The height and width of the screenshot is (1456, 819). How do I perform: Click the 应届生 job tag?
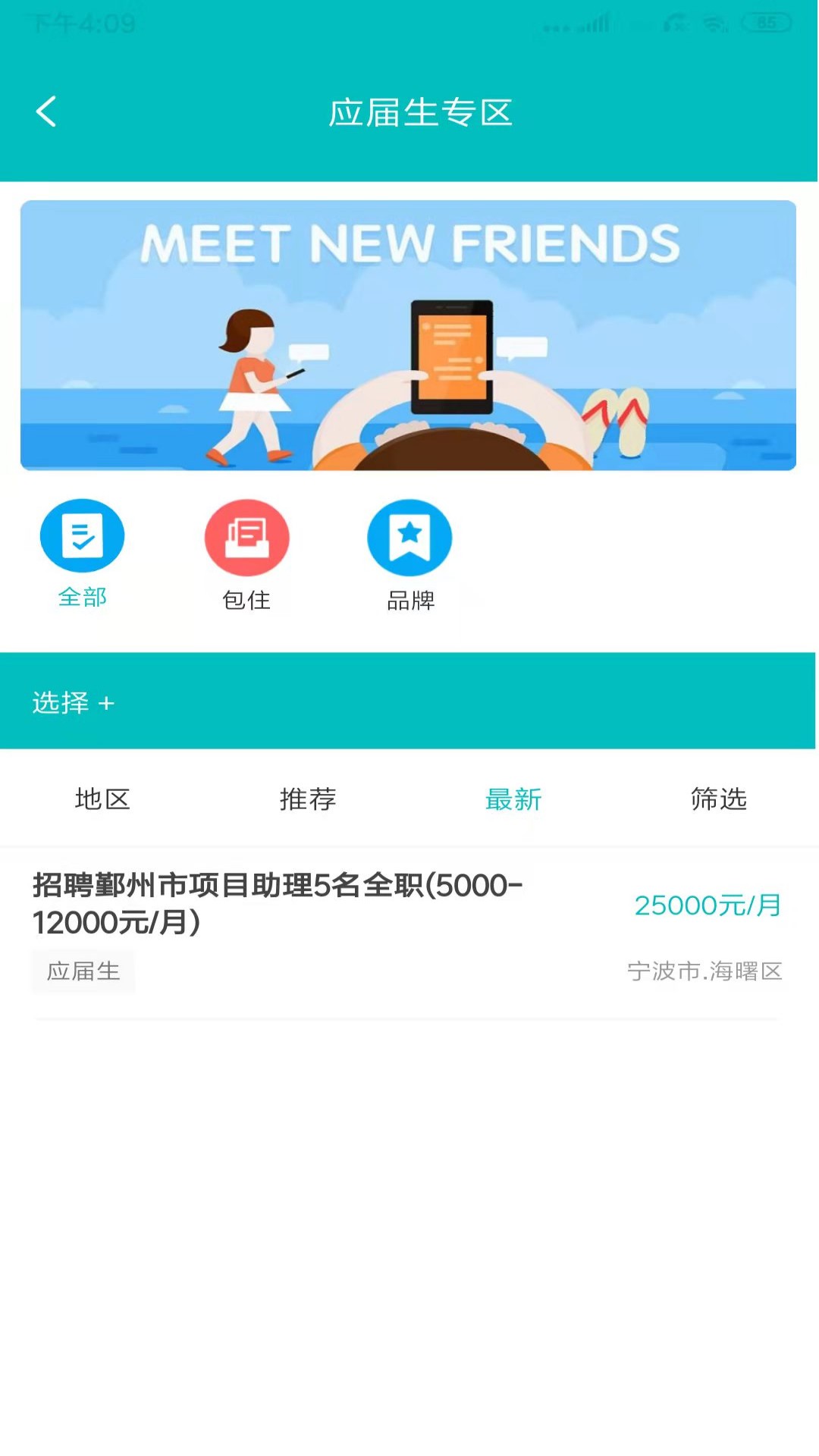pyautogui.click(x=83, y=971)
